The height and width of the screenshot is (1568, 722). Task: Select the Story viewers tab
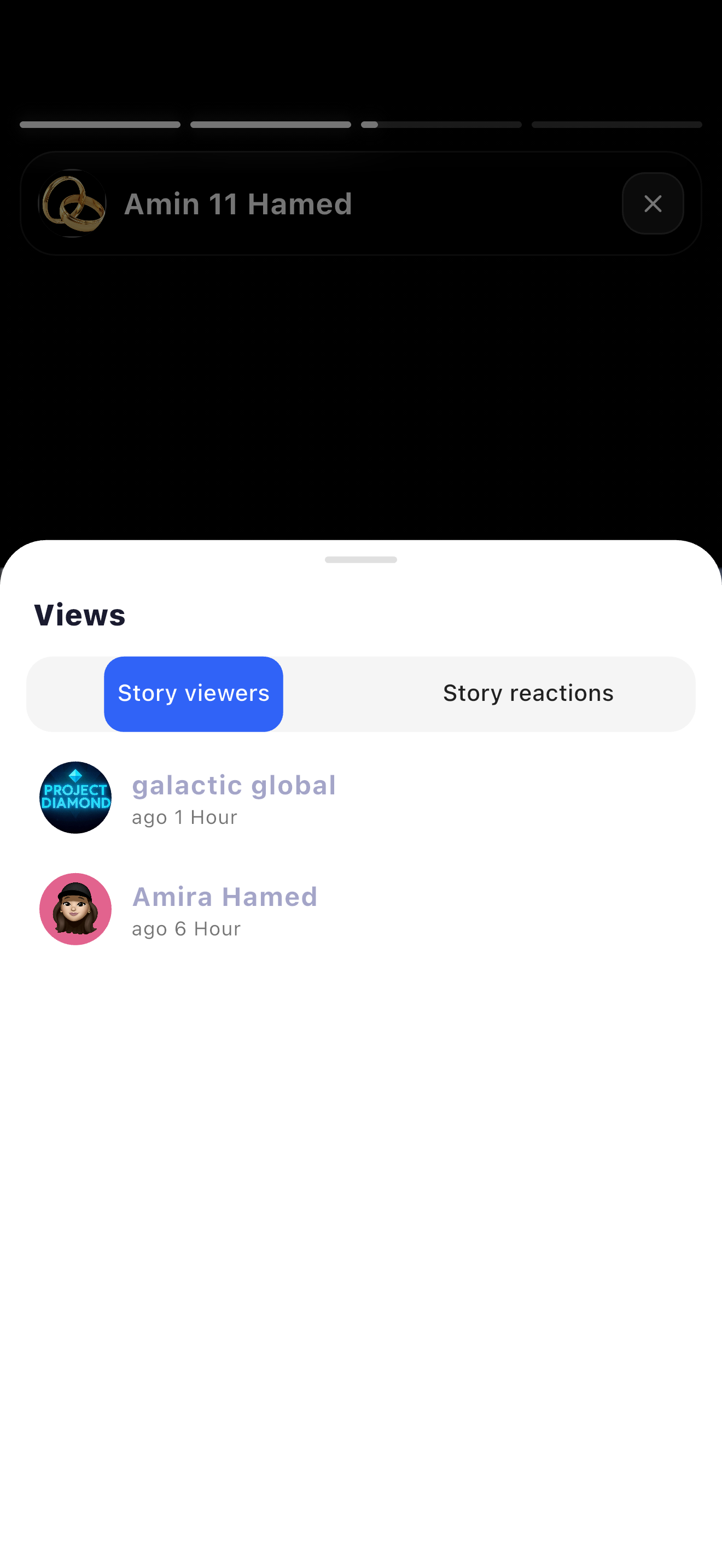(193, 693)
